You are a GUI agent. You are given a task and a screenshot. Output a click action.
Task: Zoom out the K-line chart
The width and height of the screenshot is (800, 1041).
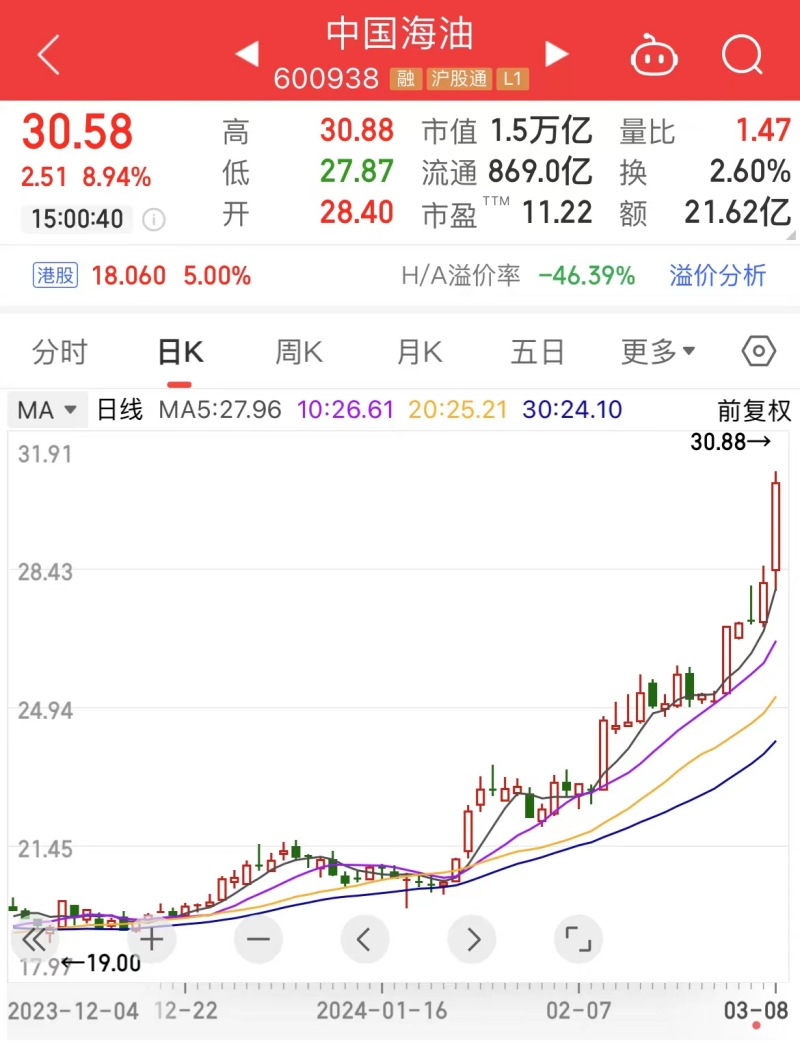(258, 939)
